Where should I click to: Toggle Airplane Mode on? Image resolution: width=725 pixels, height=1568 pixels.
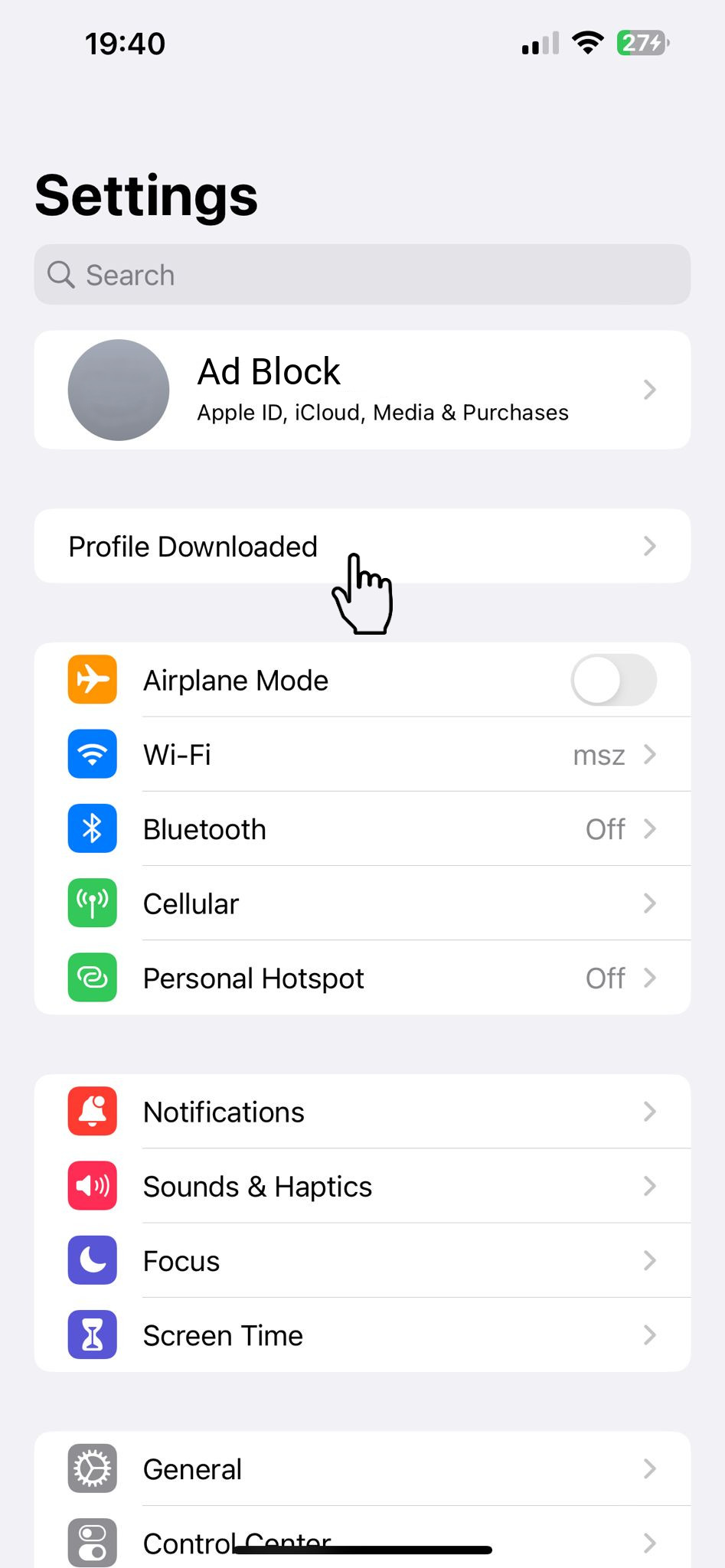[612, 680]
